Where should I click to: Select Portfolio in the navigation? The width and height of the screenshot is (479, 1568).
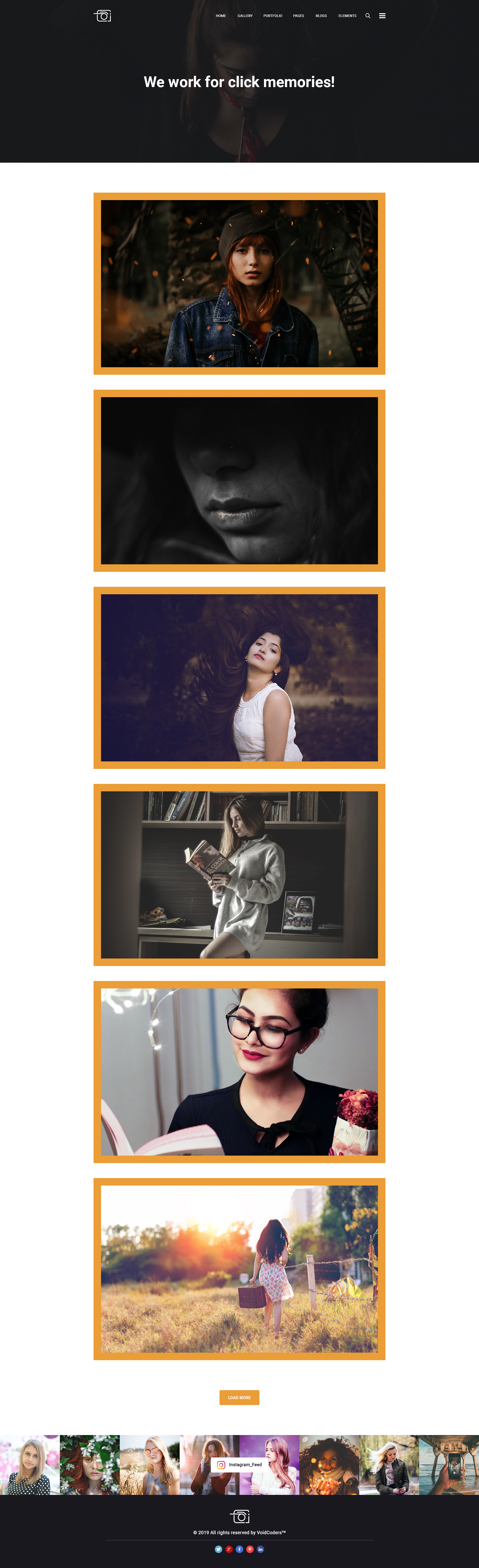(x=273, y=16)
